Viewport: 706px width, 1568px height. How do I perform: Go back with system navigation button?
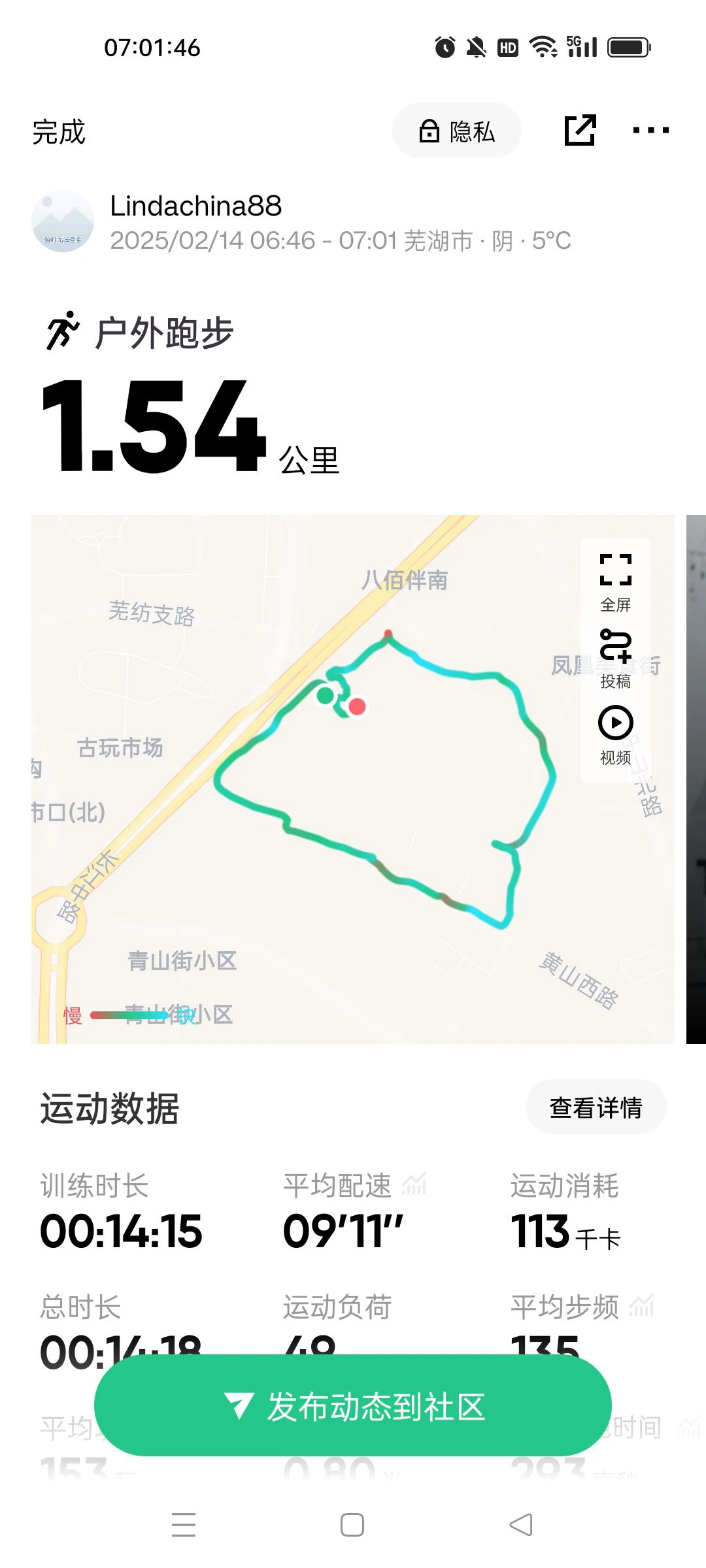point(521,1526)
